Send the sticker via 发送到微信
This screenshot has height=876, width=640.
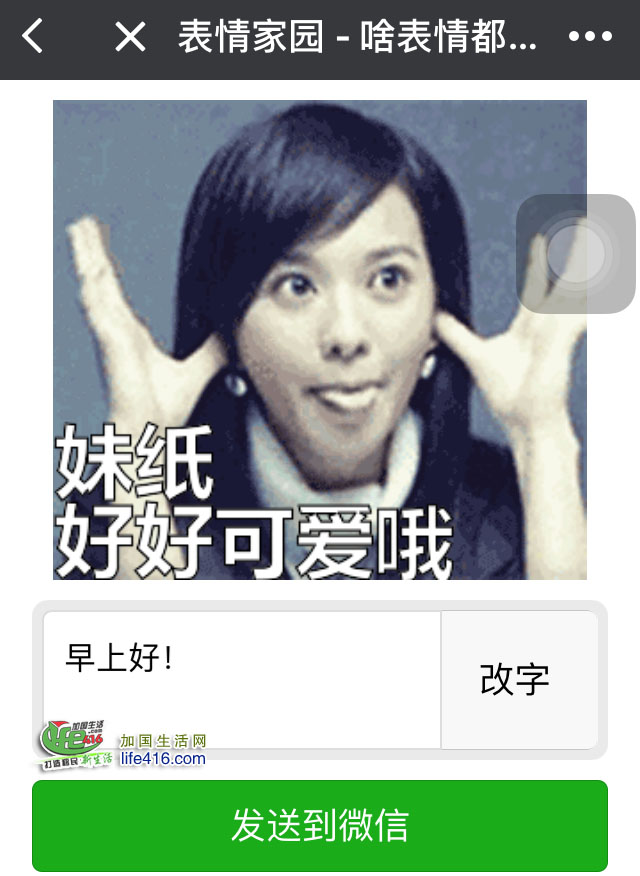pos(320,826)
